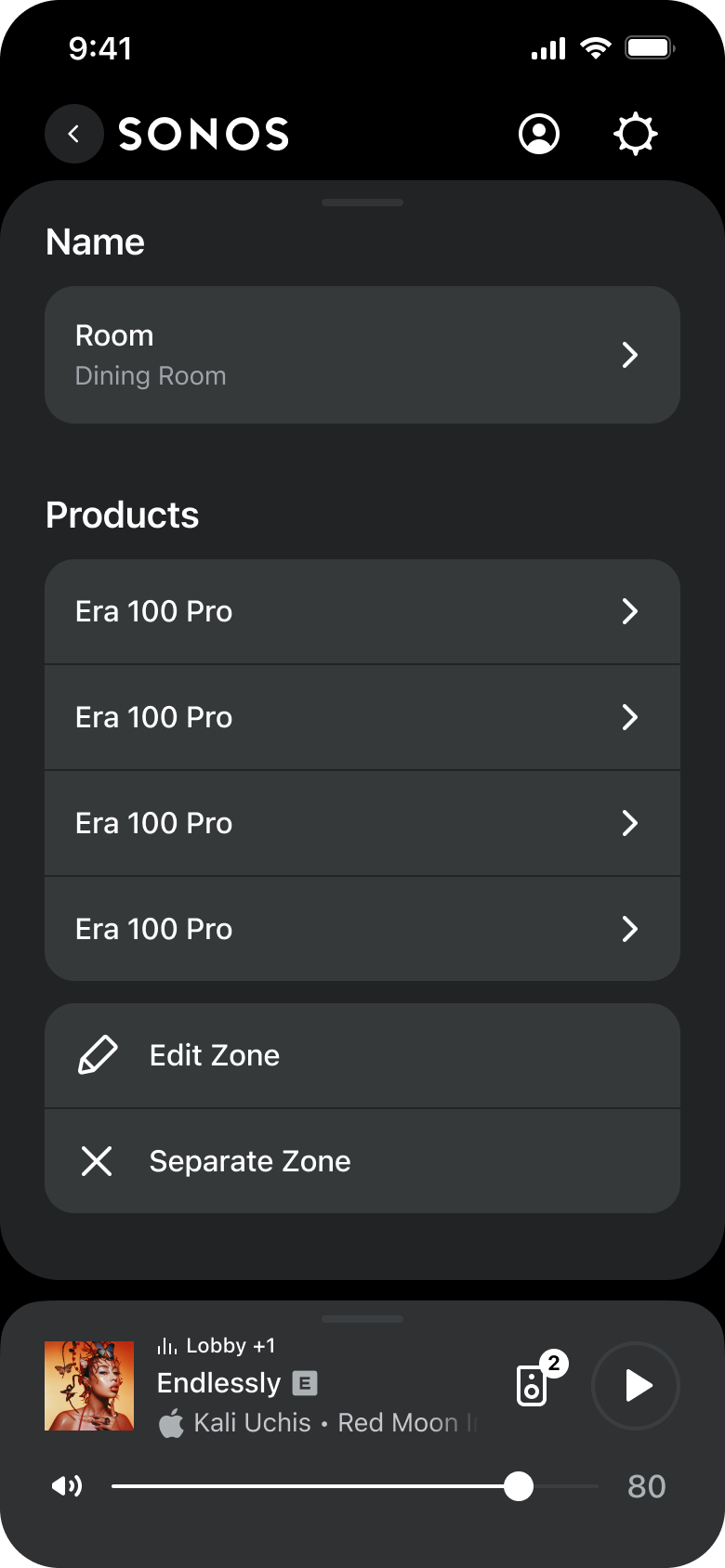Tap the explicit badge next to Endlessly
This screenshot has height=1568, width=725.
[x=304, y=1384]
